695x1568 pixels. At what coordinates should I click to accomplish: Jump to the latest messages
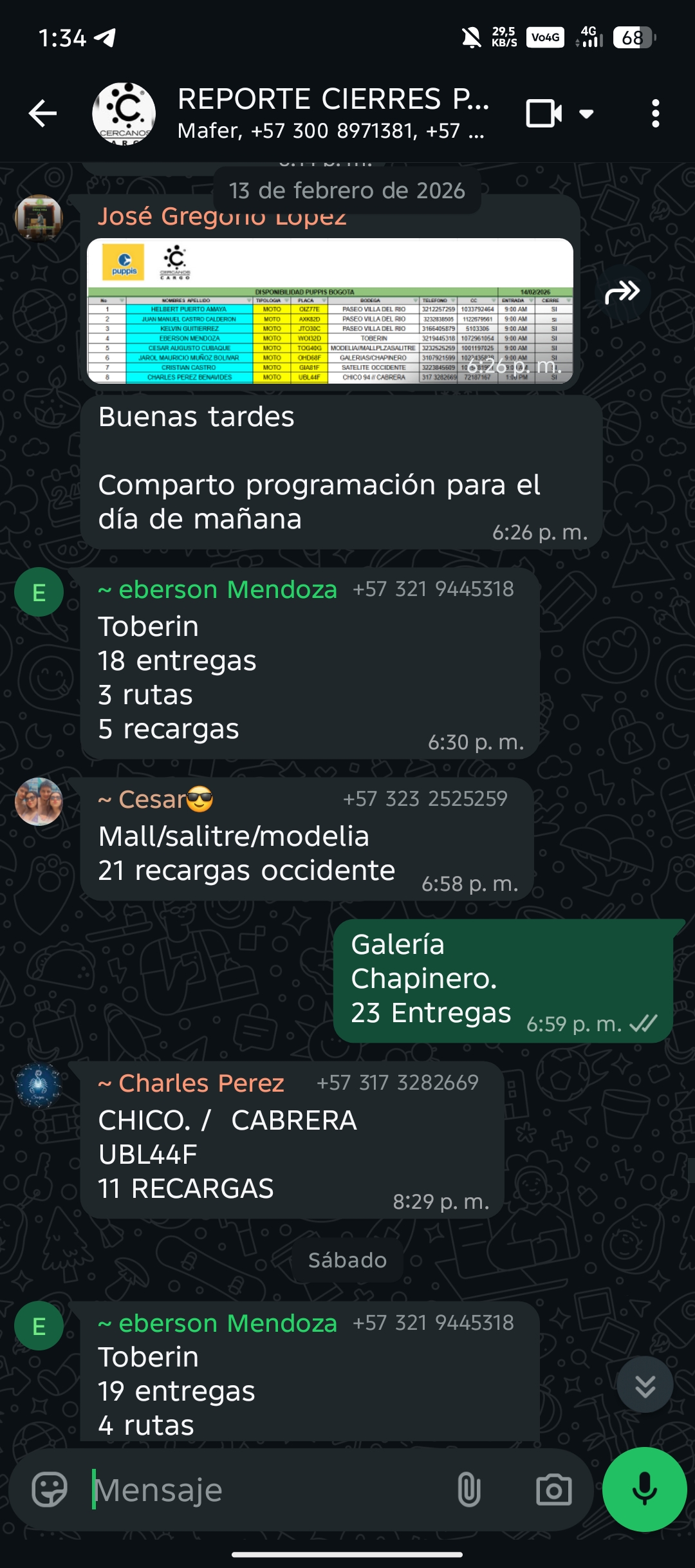click(x=645, y=1385)
